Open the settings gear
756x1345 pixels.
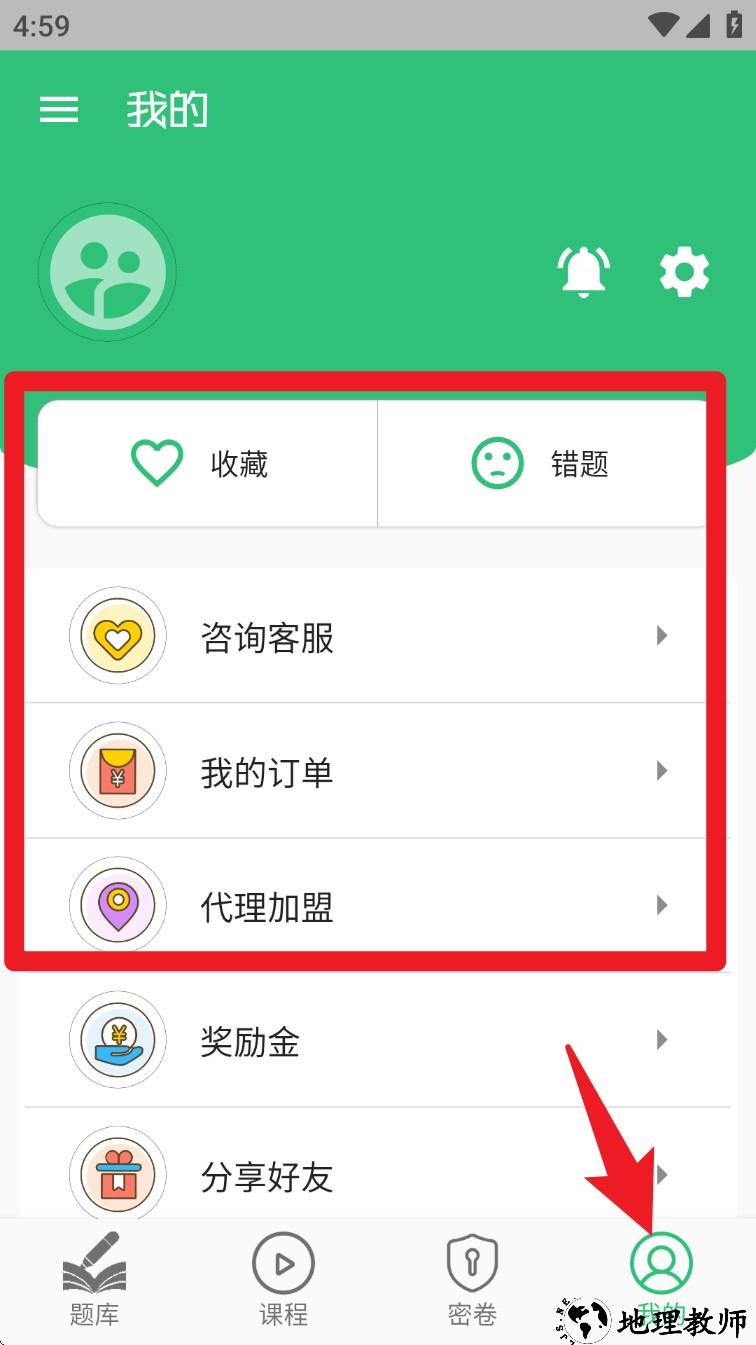tap(685, 272)
